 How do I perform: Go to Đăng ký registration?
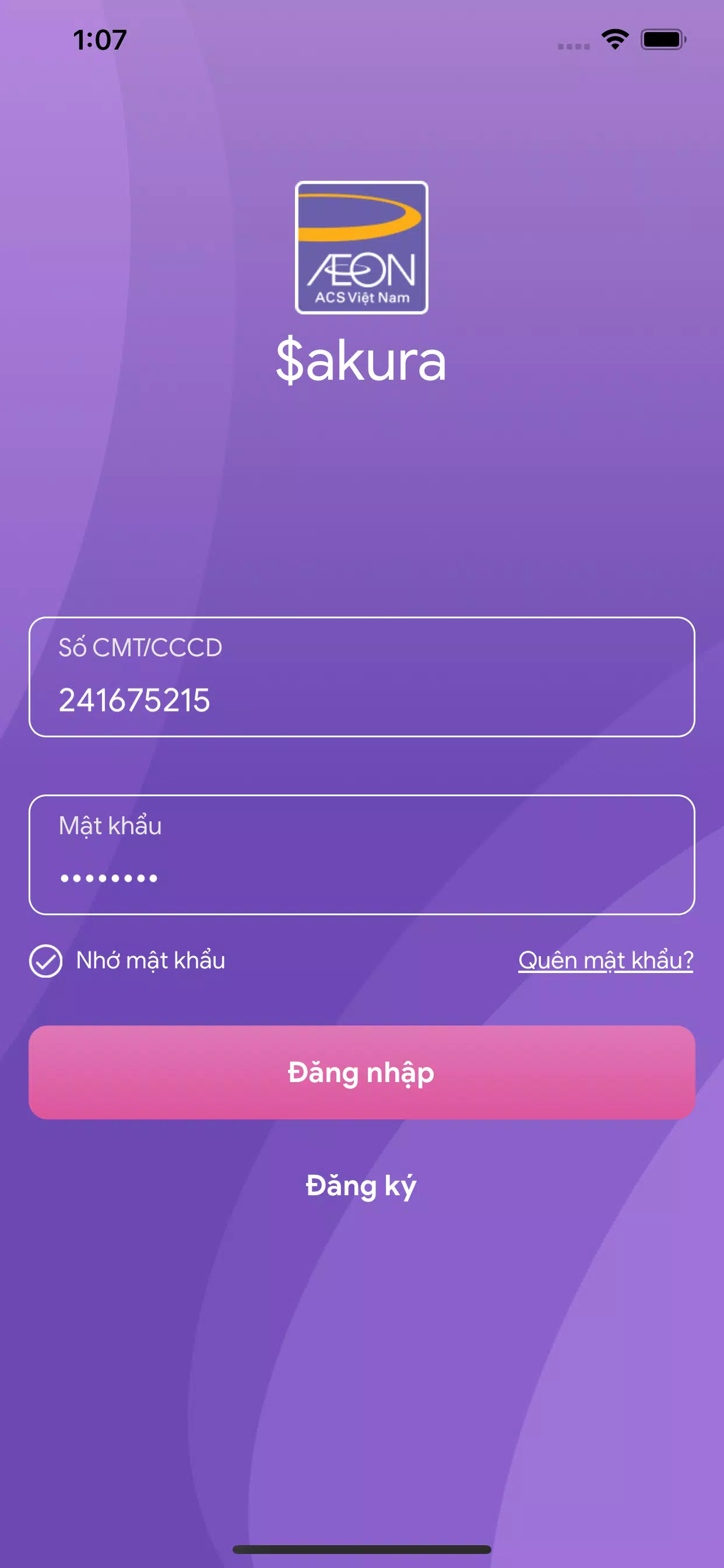[361, 1186]
